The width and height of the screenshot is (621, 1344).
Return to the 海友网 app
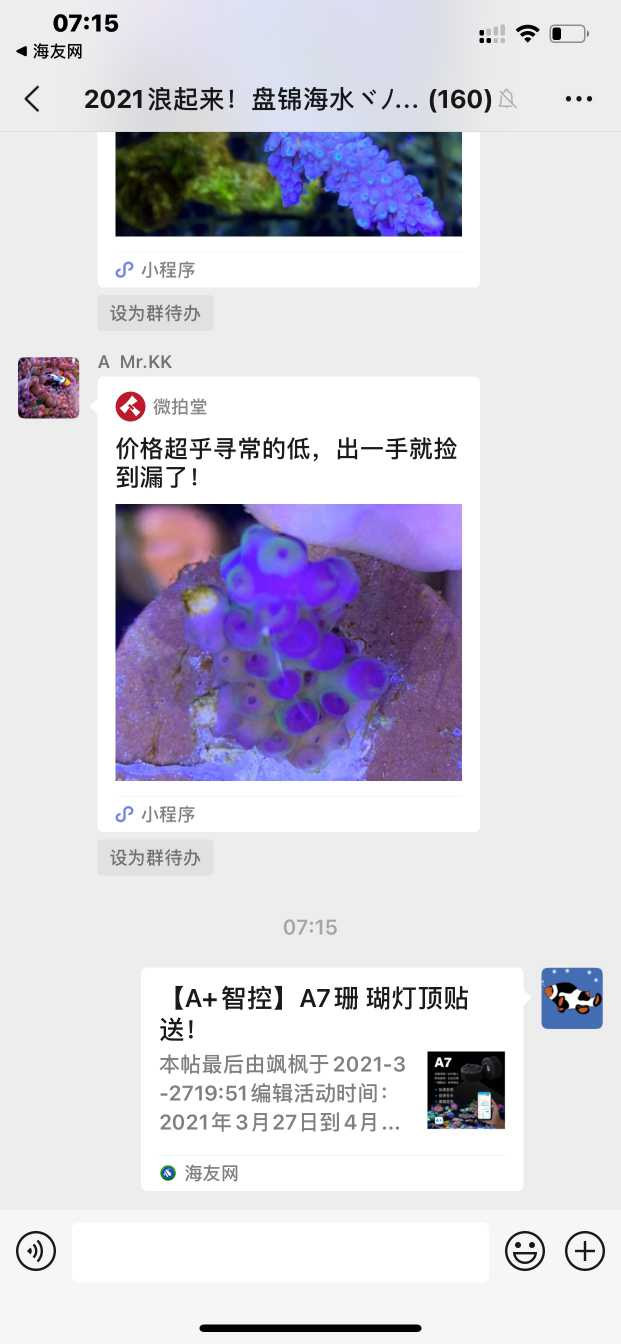point(49,51)
